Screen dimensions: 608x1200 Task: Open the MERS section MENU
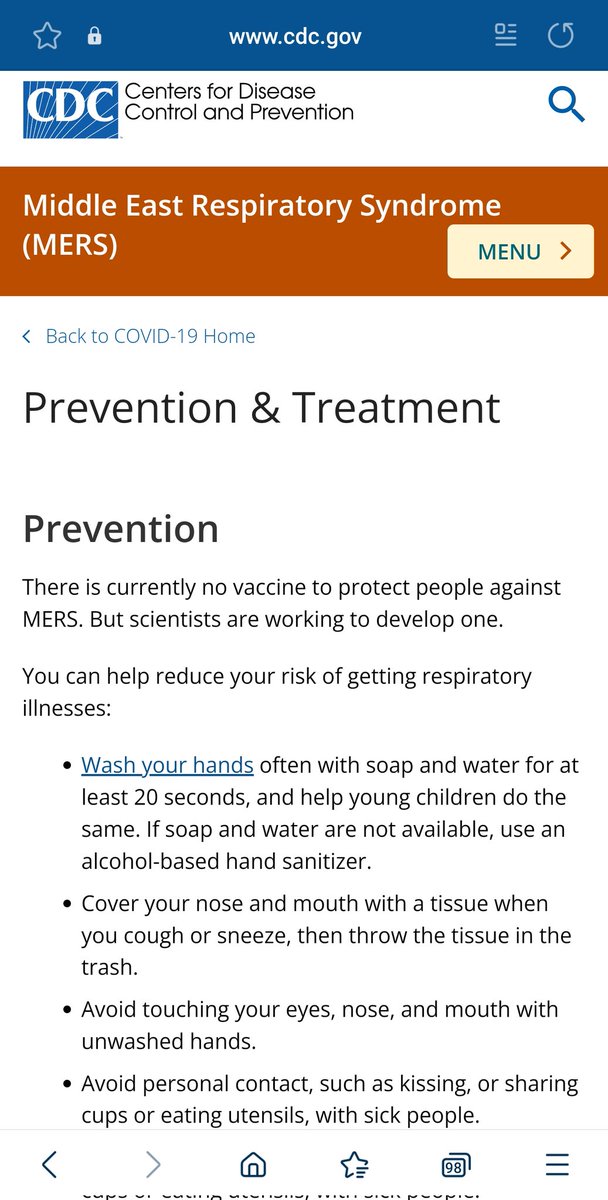tap(520, 251)
